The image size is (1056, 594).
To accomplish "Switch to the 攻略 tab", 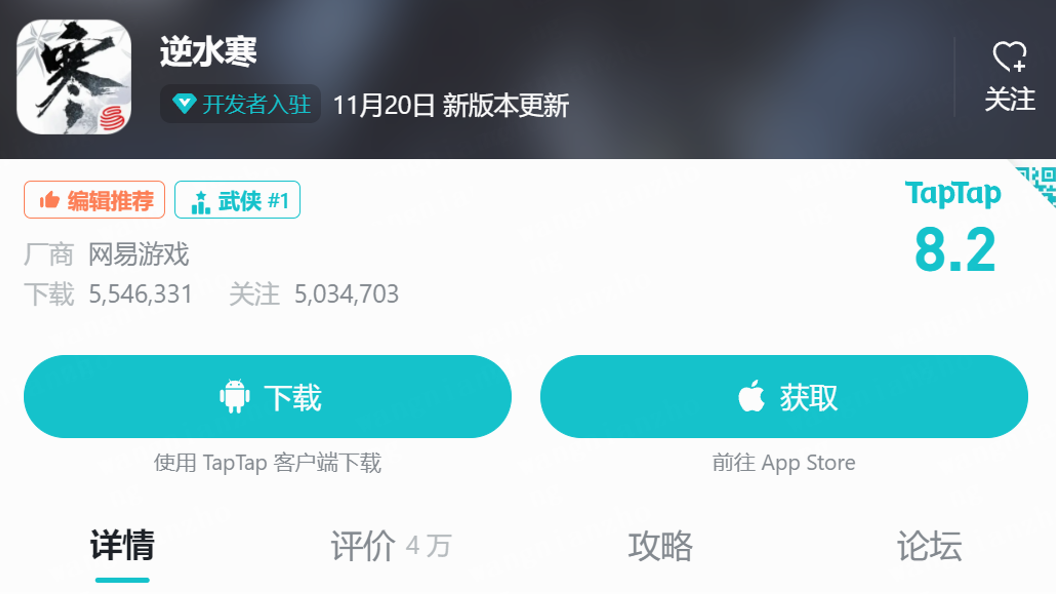I will click(660, 547).
